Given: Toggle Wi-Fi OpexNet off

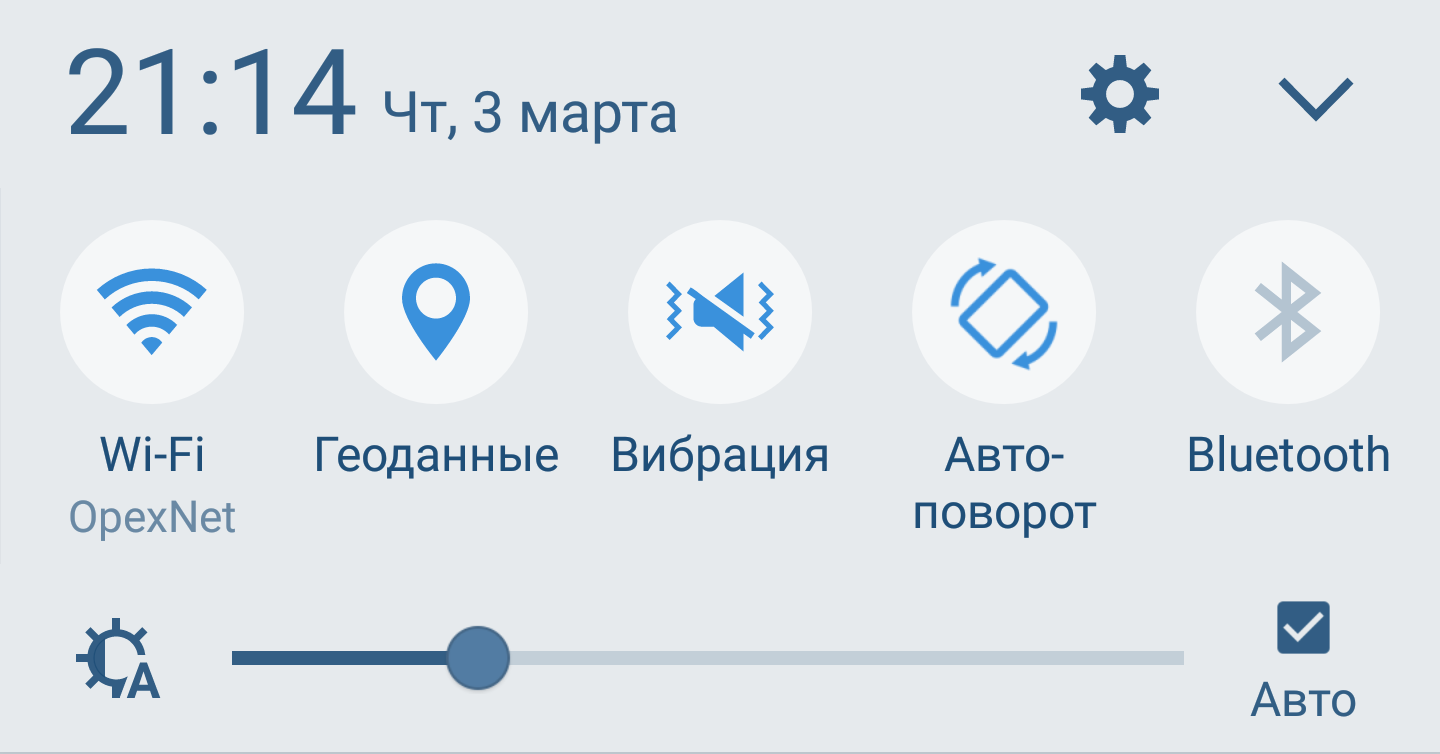Looking at the screenshot, I should (152, 312).
